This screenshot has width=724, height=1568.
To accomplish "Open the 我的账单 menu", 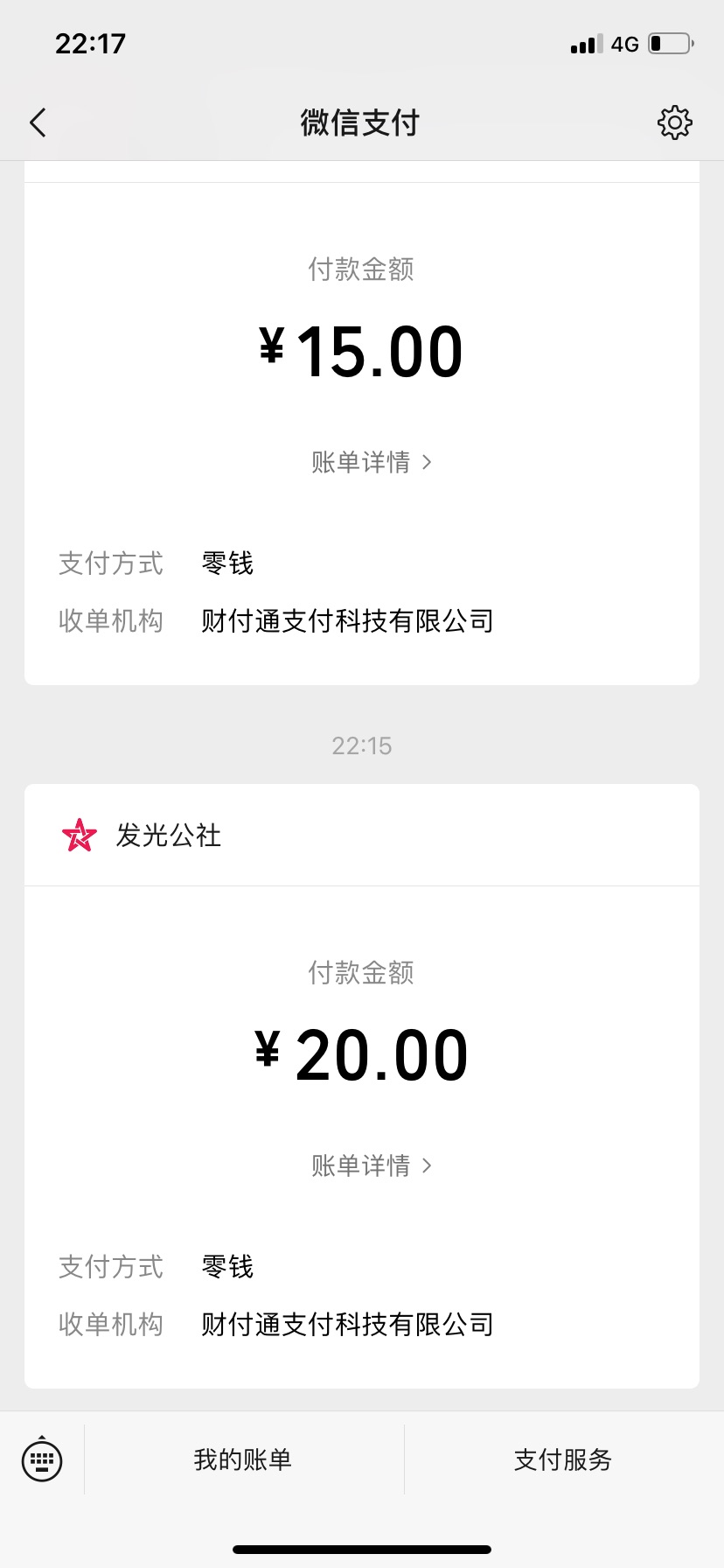I will 244,1459.
